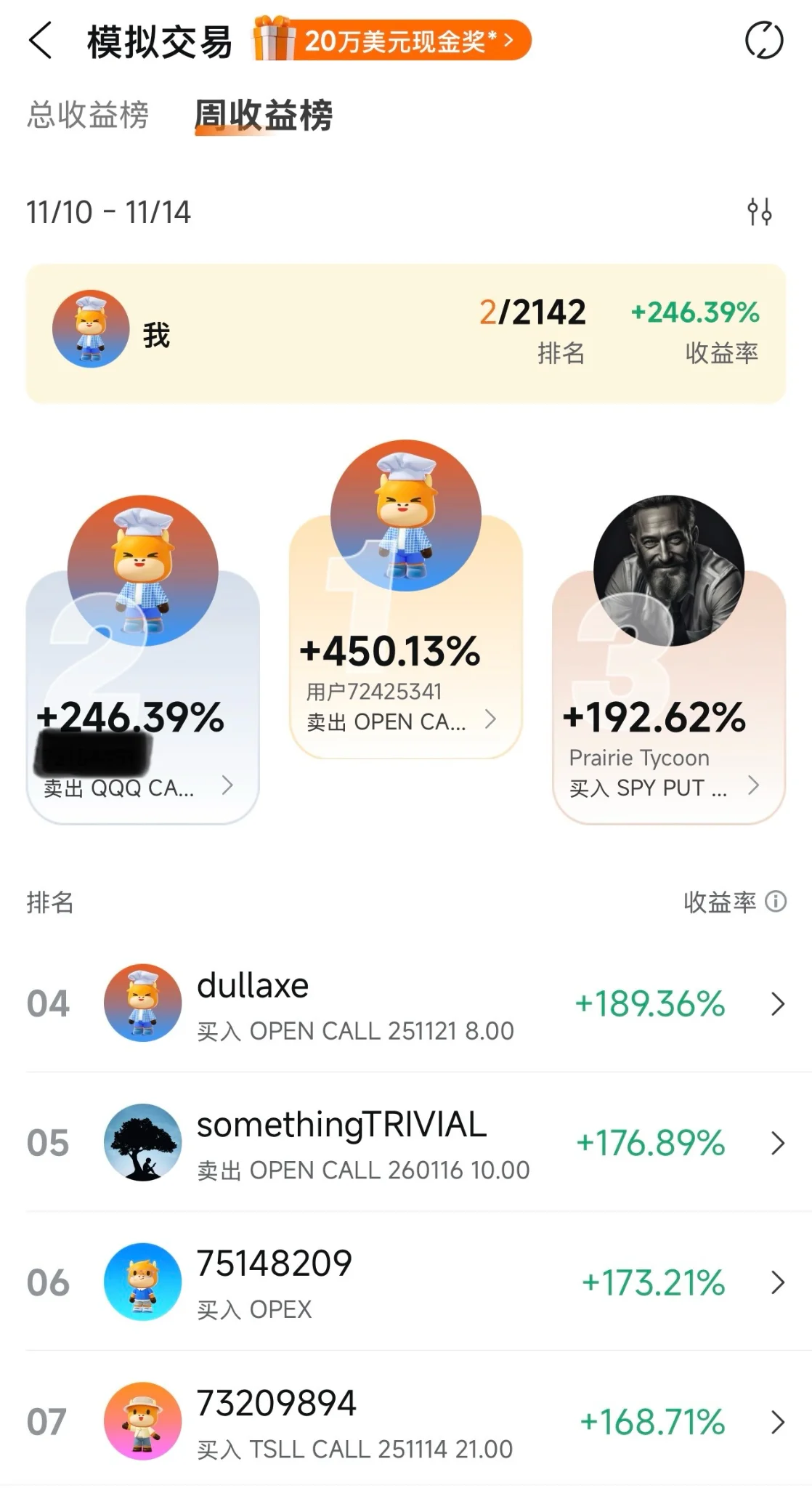Open the 20万美元现金奖 promo banner
Image resolution: width=812 pixels, height=1488 pixels.
click(392, 40)
